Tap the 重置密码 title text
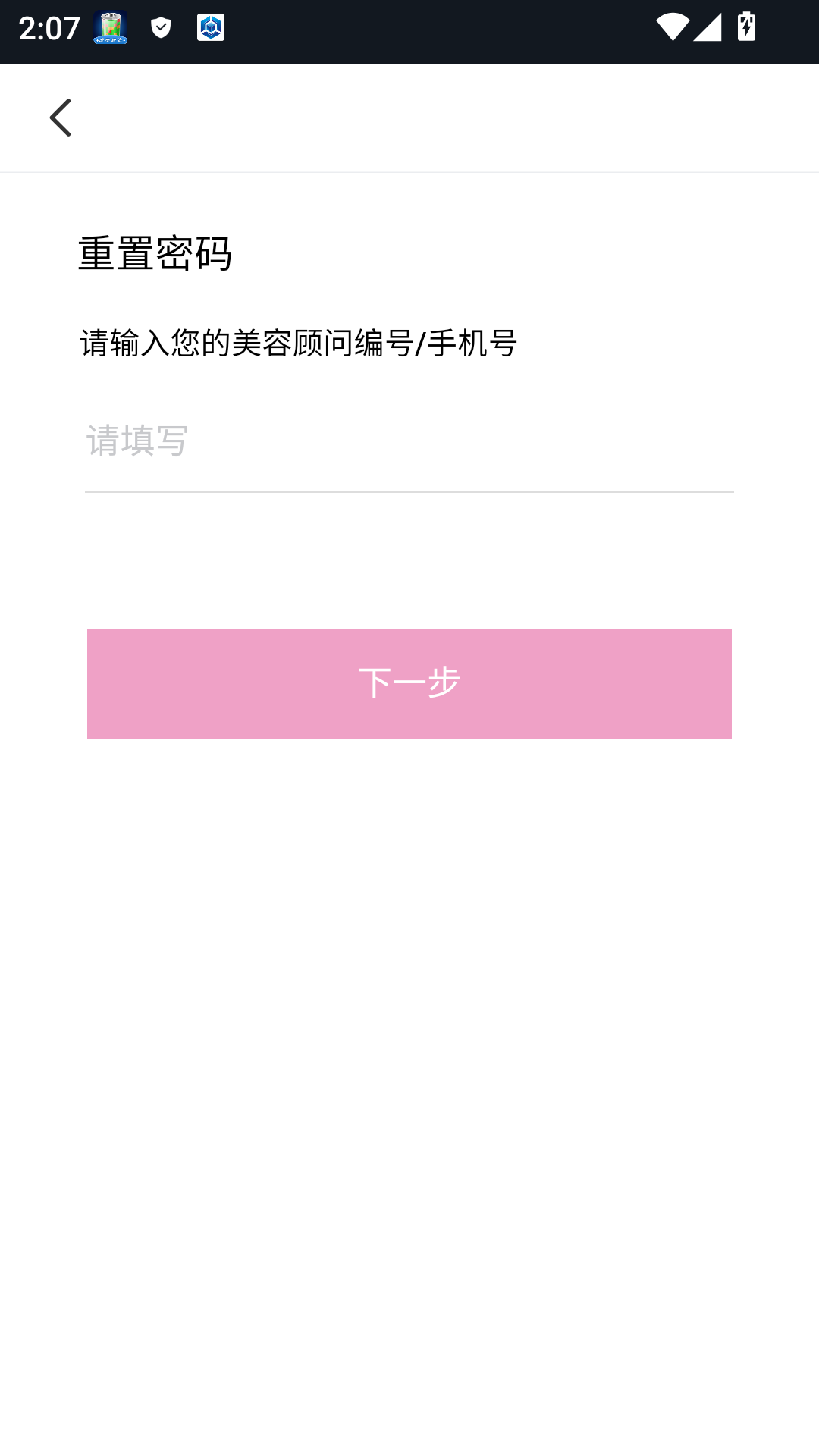 (156, 255)
